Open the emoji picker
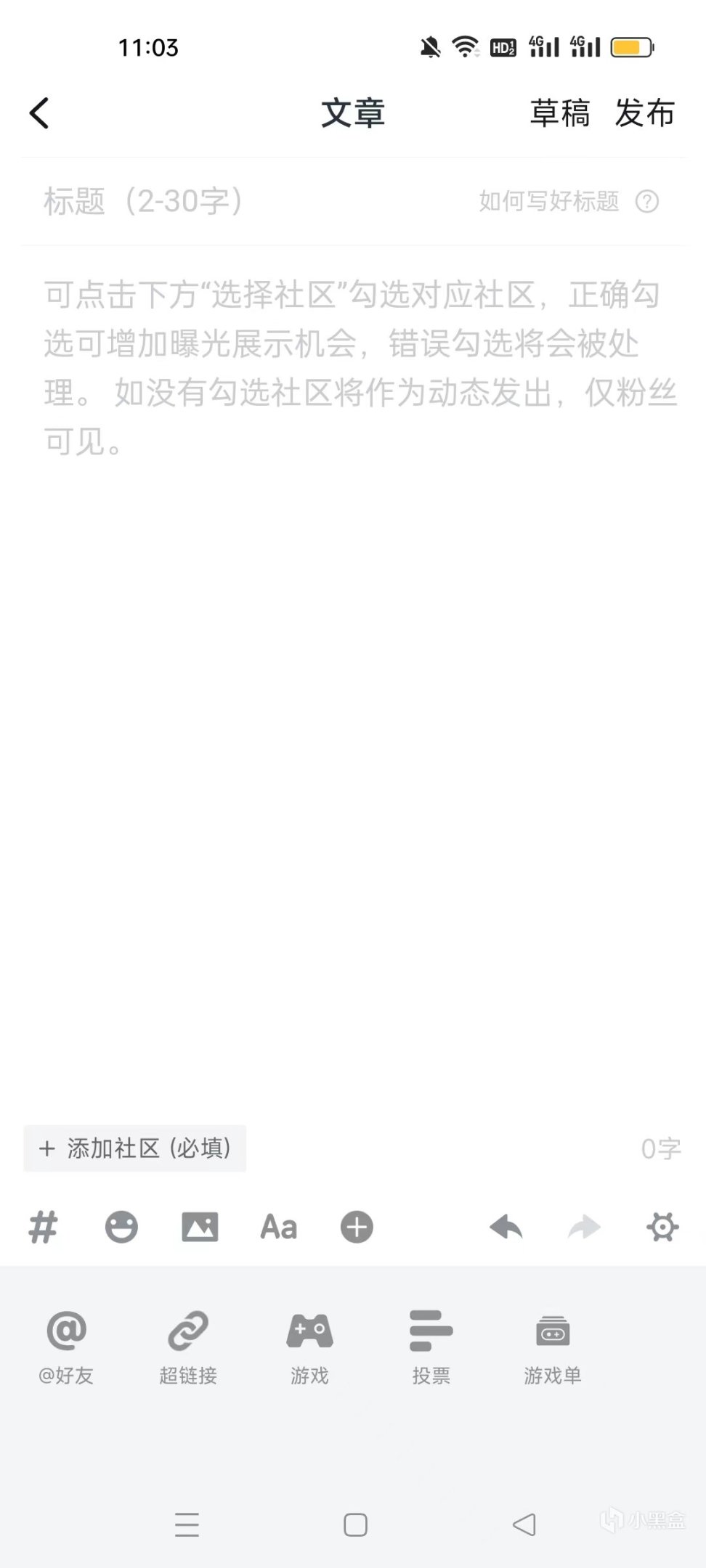The image size is (706, 1568). 121,1228
